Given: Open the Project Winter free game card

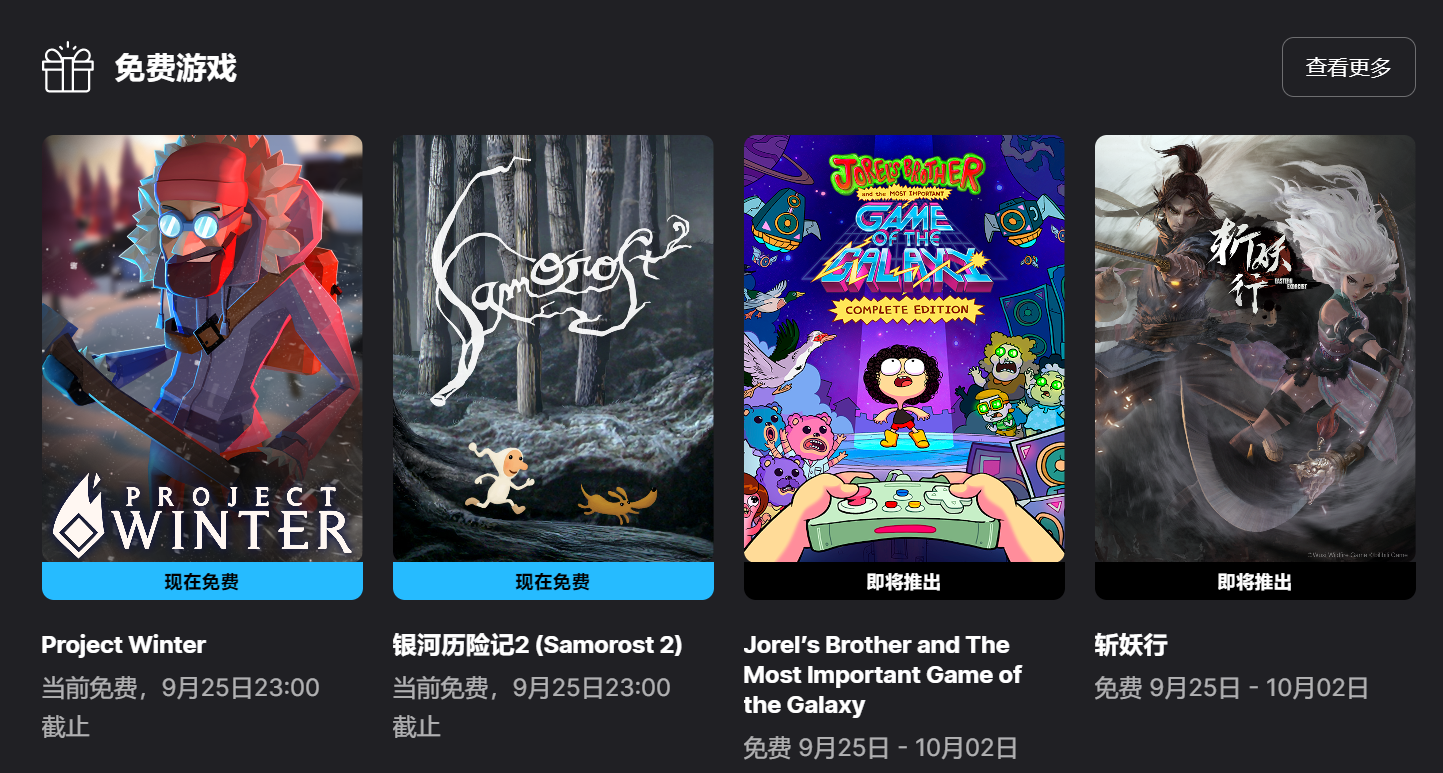Looking at the screenshot, I should (x=202, y=350).
